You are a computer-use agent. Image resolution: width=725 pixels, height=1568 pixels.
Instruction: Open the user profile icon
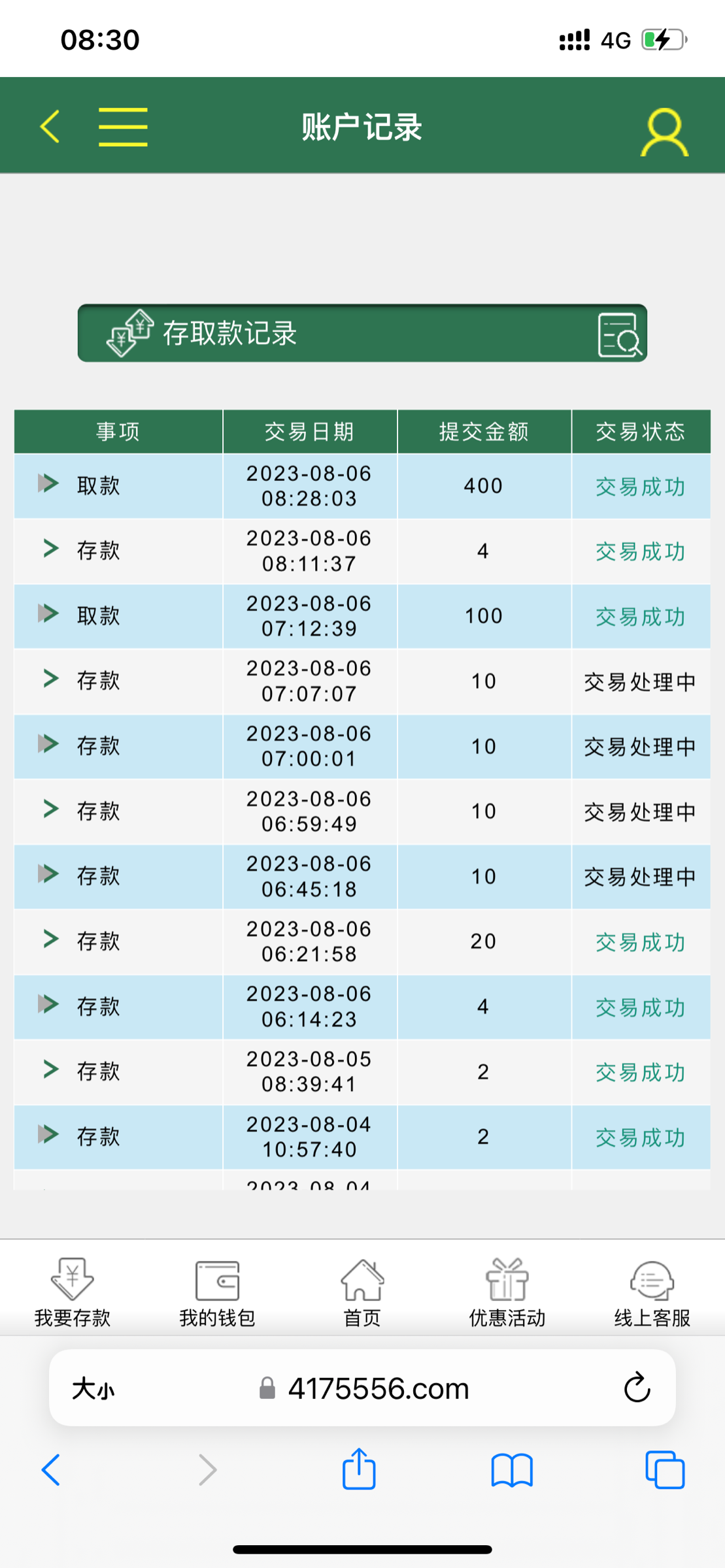point(664,132)
